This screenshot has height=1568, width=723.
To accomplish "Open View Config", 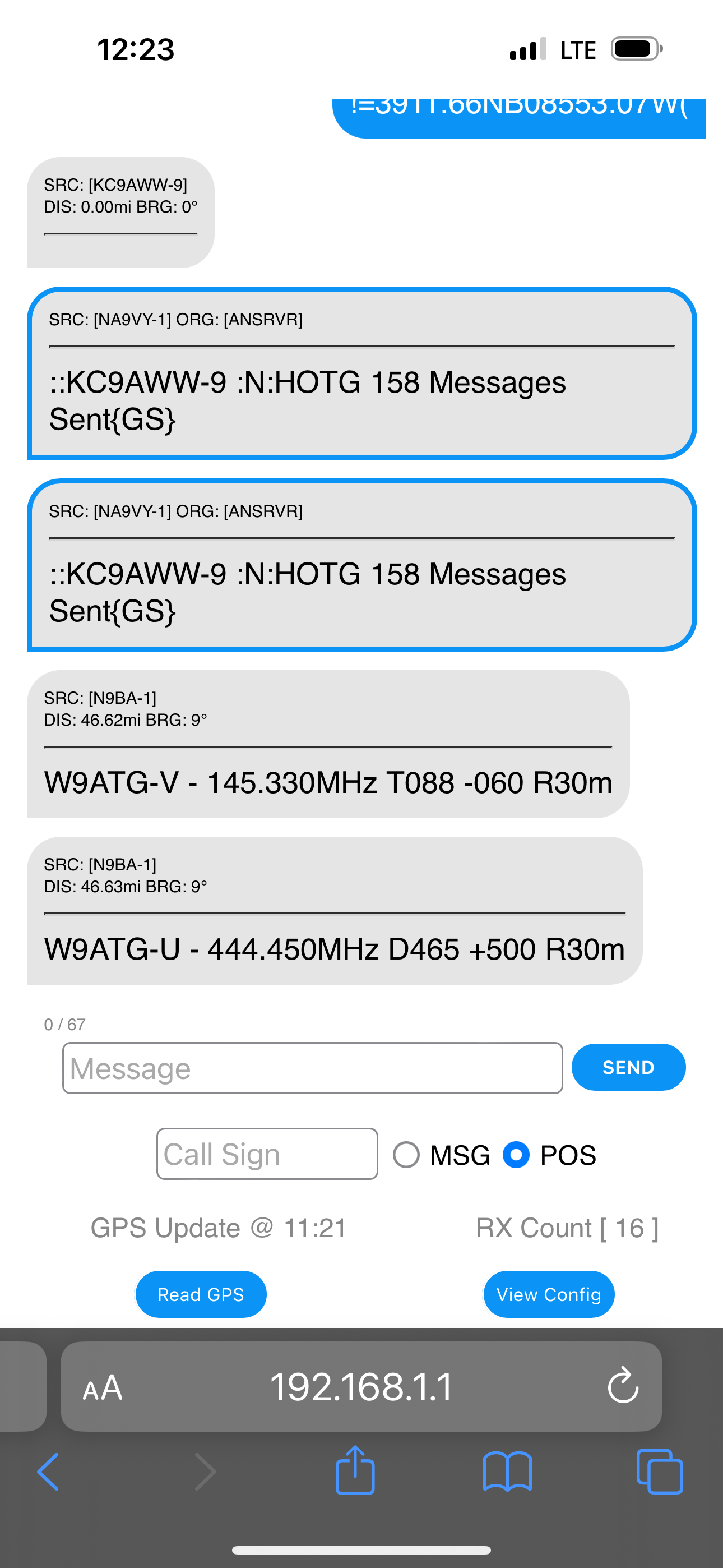I will pyautogui.click(x=549, y=1294).
